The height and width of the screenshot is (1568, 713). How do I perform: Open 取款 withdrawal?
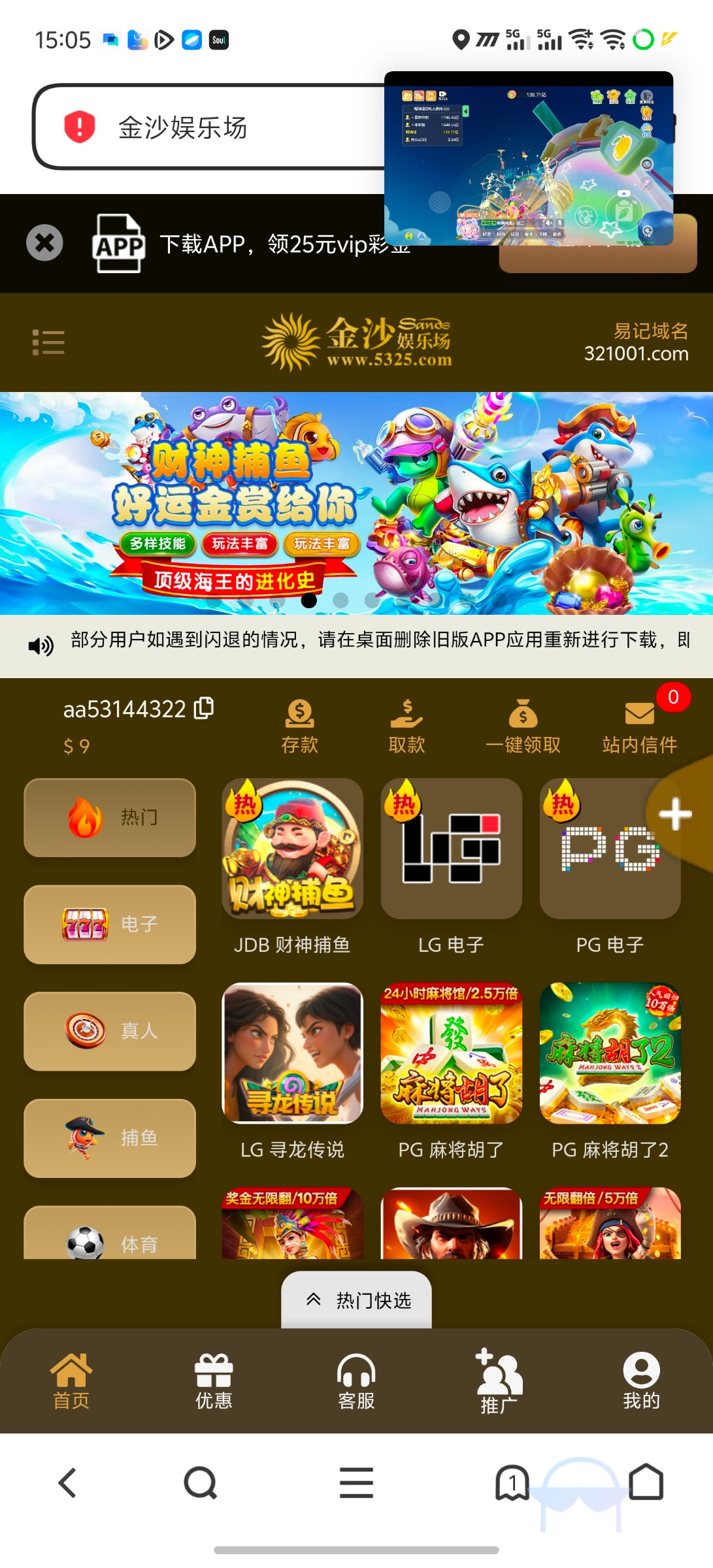(x=406, y=725)
